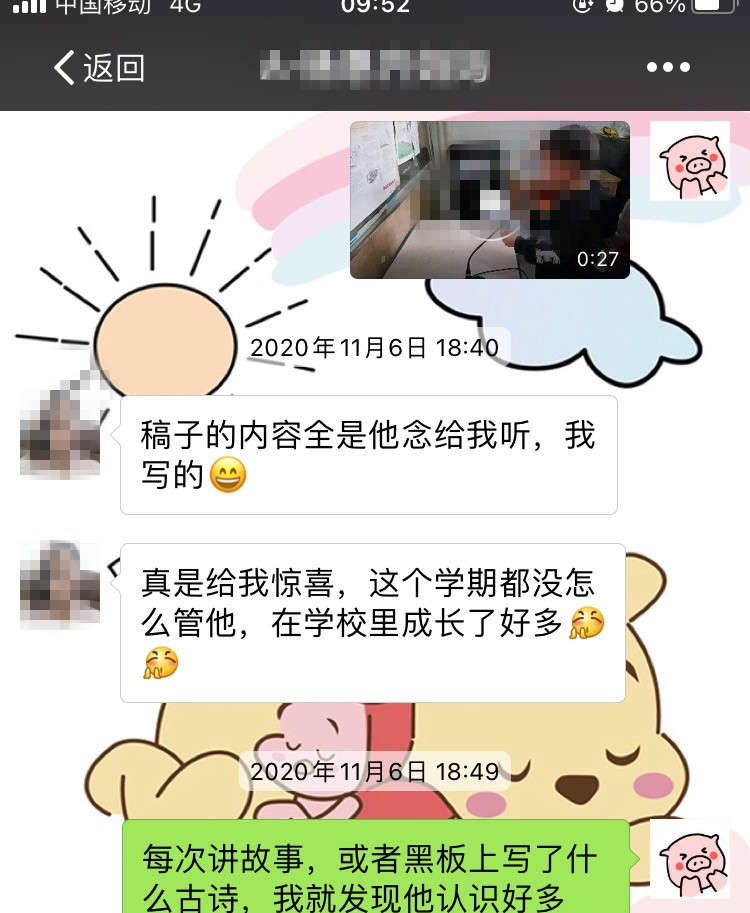Screen dimensions: 750x913
Task: Tap the 返回 back label
Action: click(110, 67)
